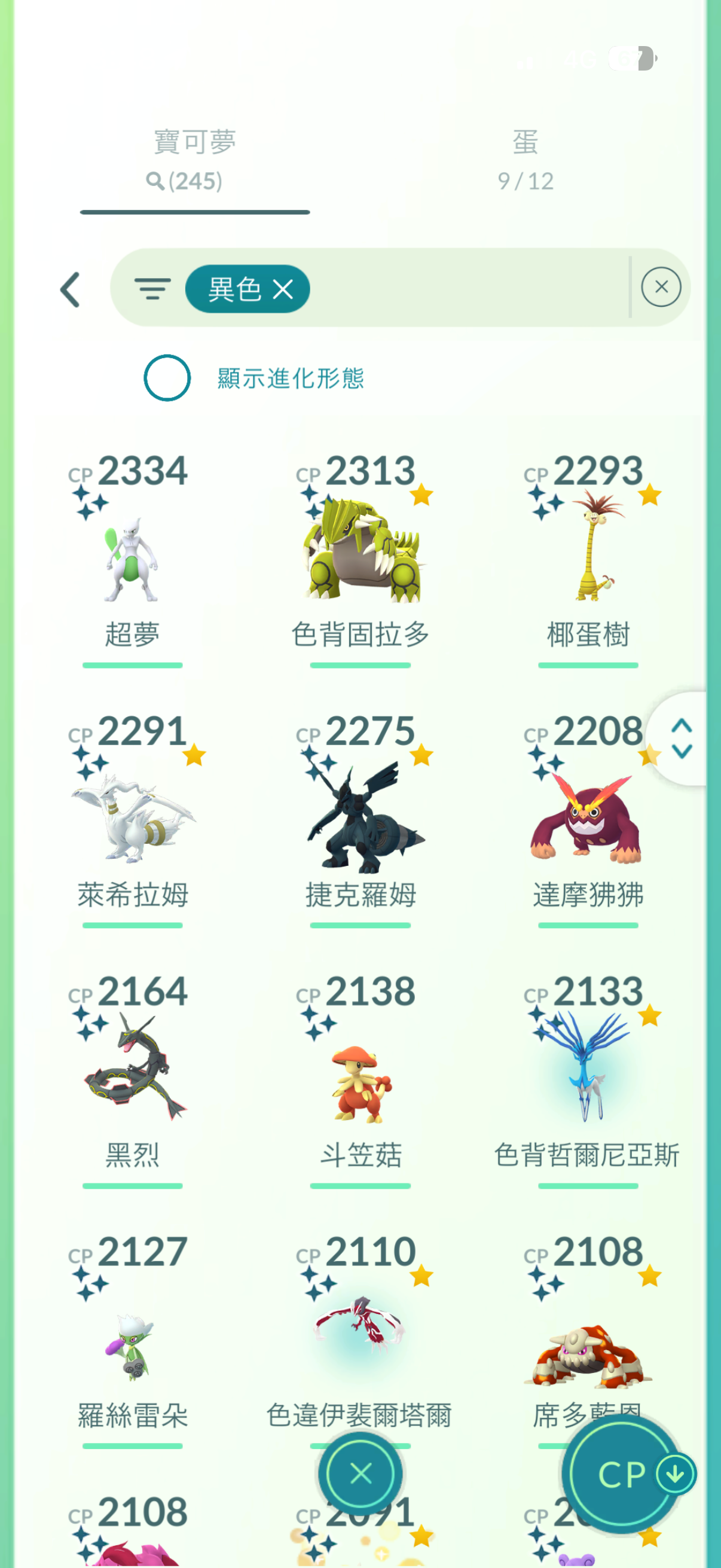Switch to the 蛋 tab

[x=525, y=160]
